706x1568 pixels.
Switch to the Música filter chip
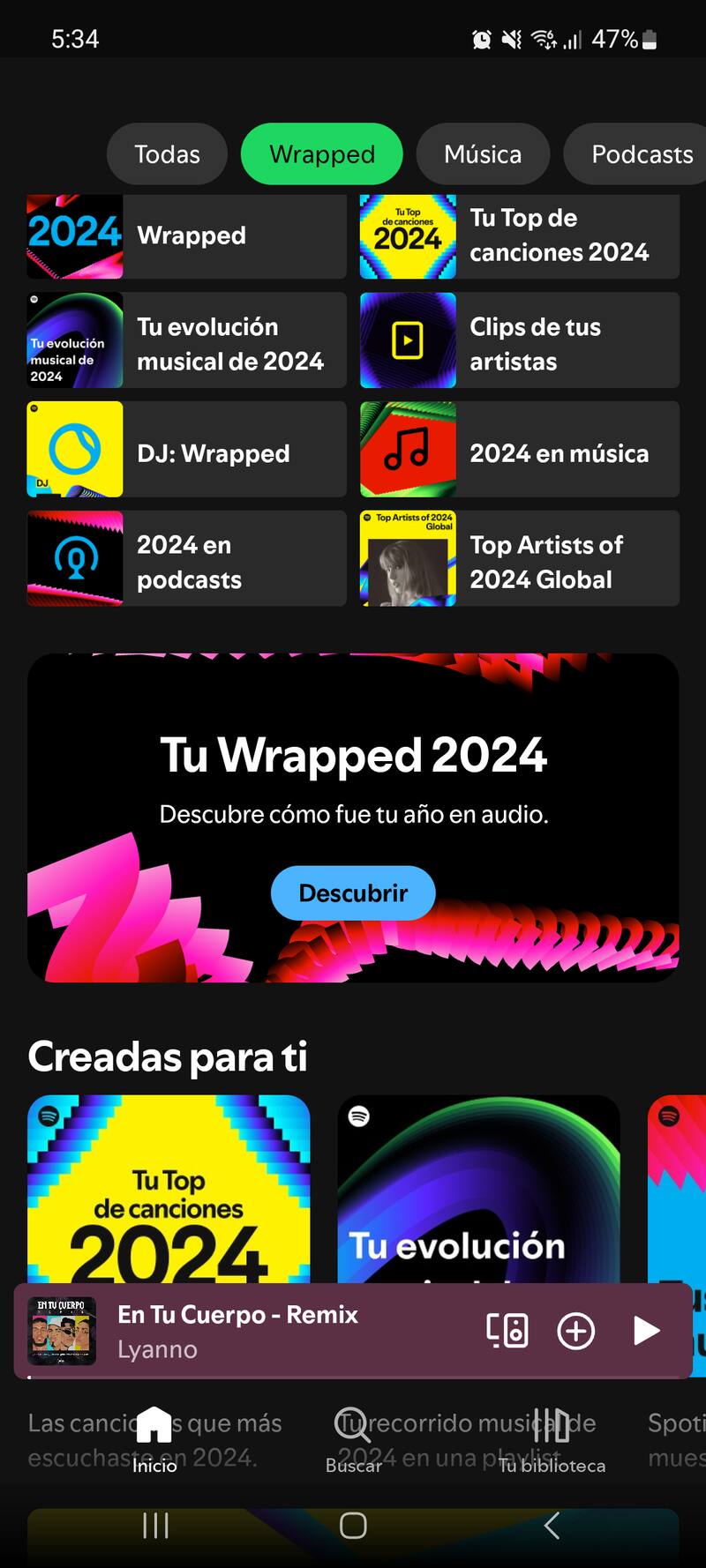[483, 154]
